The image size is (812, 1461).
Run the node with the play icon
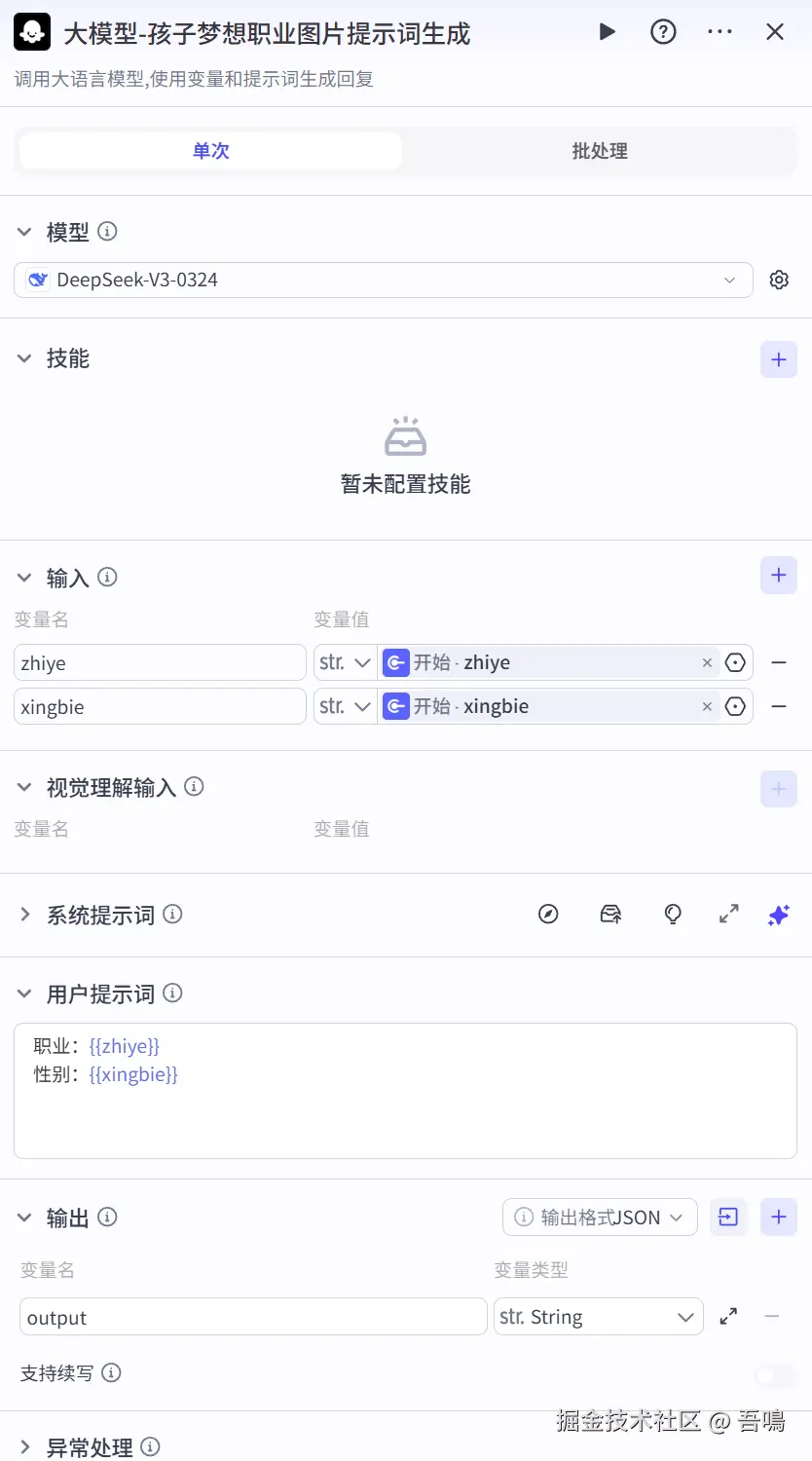click(x=607, y=32)
